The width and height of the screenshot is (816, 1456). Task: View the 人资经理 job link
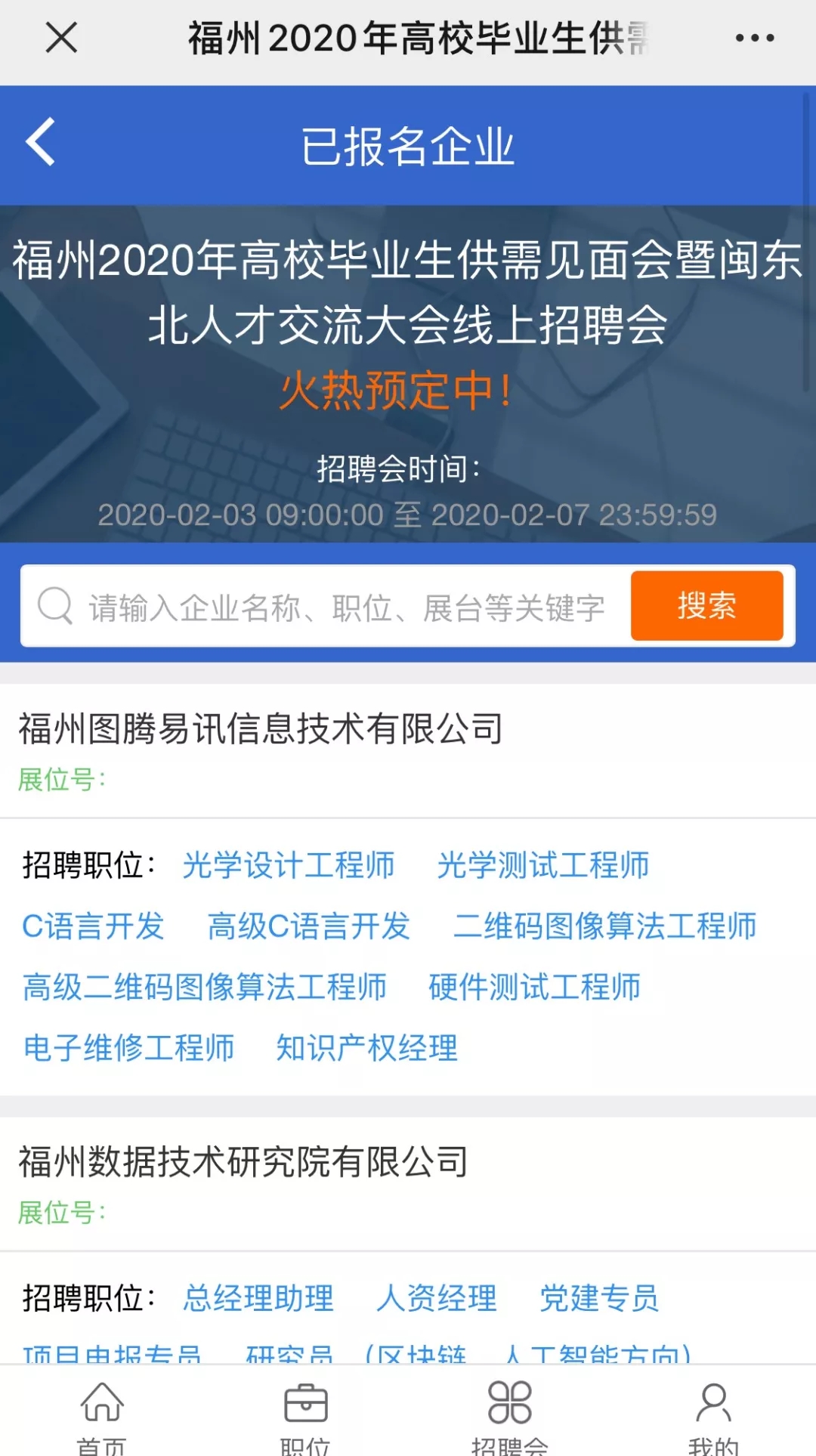point(437,1299)
